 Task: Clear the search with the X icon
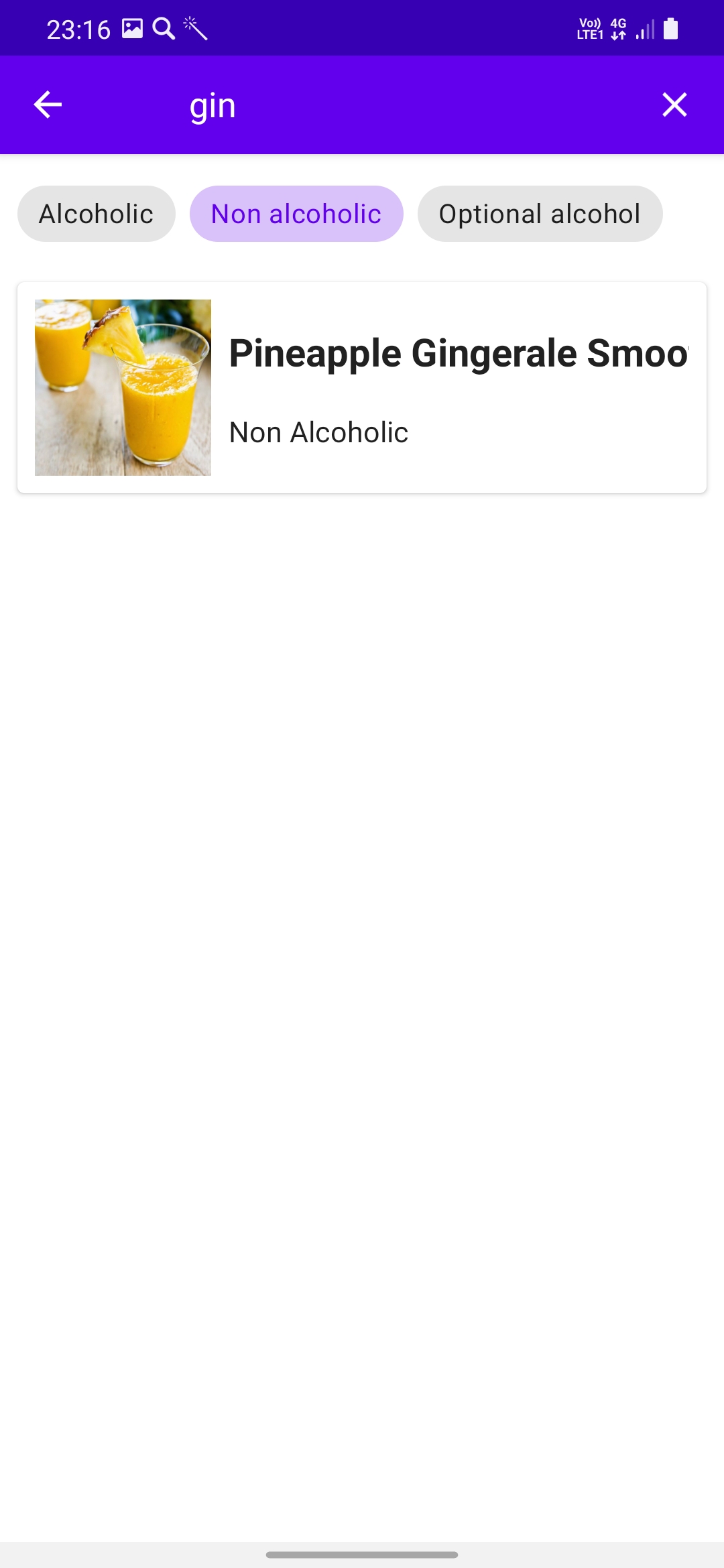tap(674, 105)
